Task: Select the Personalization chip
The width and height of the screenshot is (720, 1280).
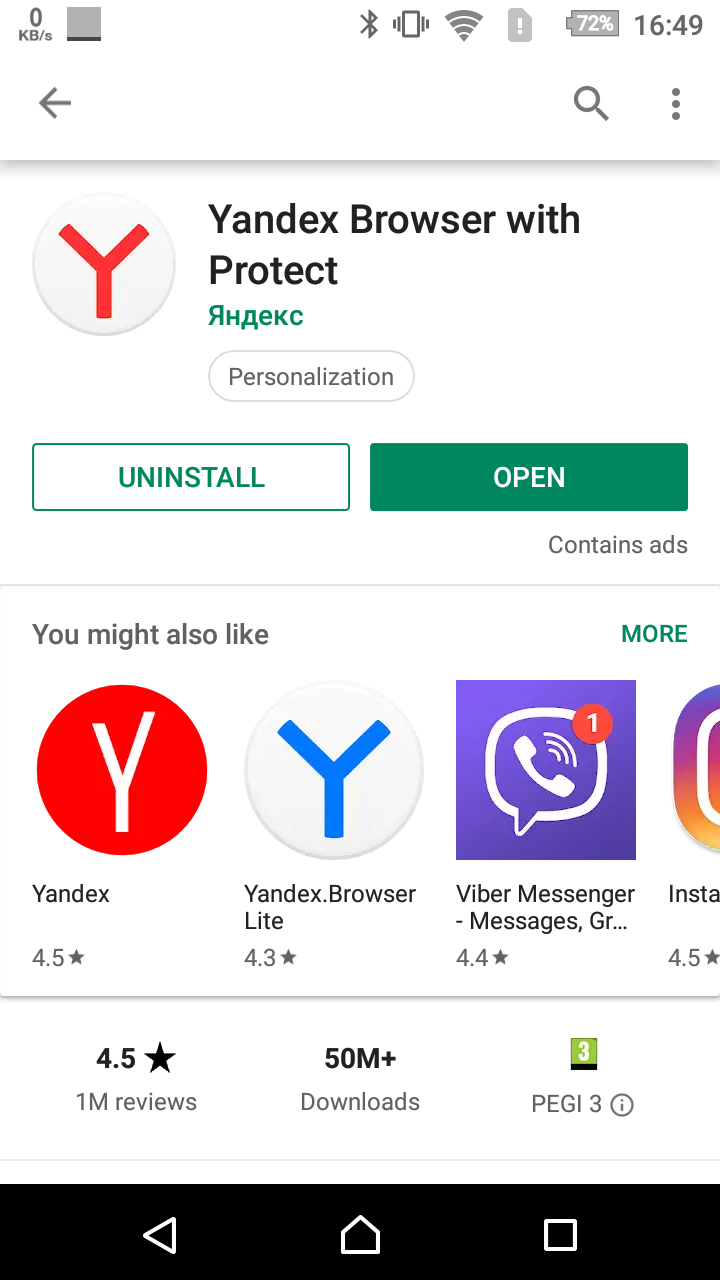Action: click(x=311, y=377)
